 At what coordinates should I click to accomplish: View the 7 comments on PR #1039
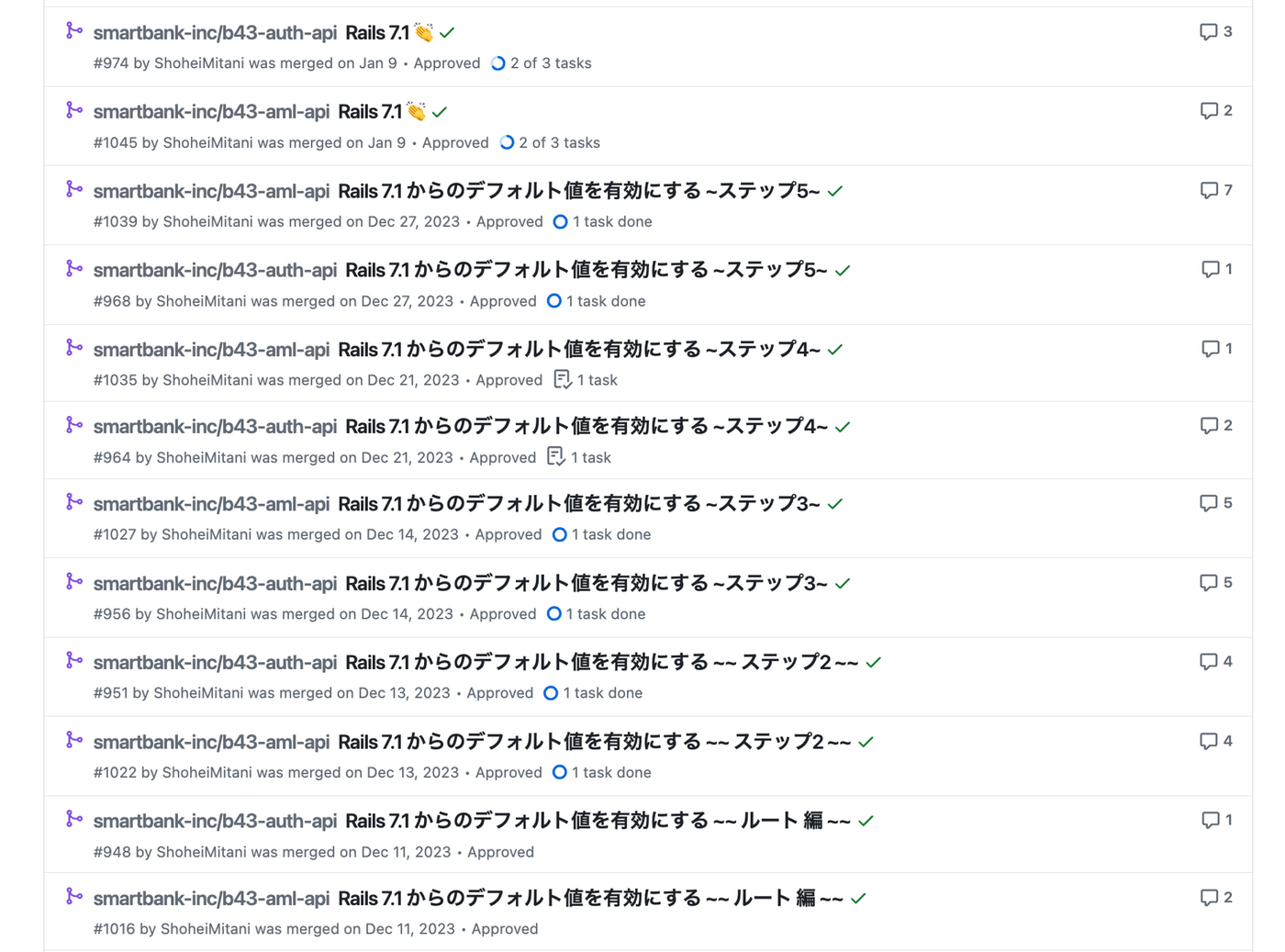[x=1216, y=190]
